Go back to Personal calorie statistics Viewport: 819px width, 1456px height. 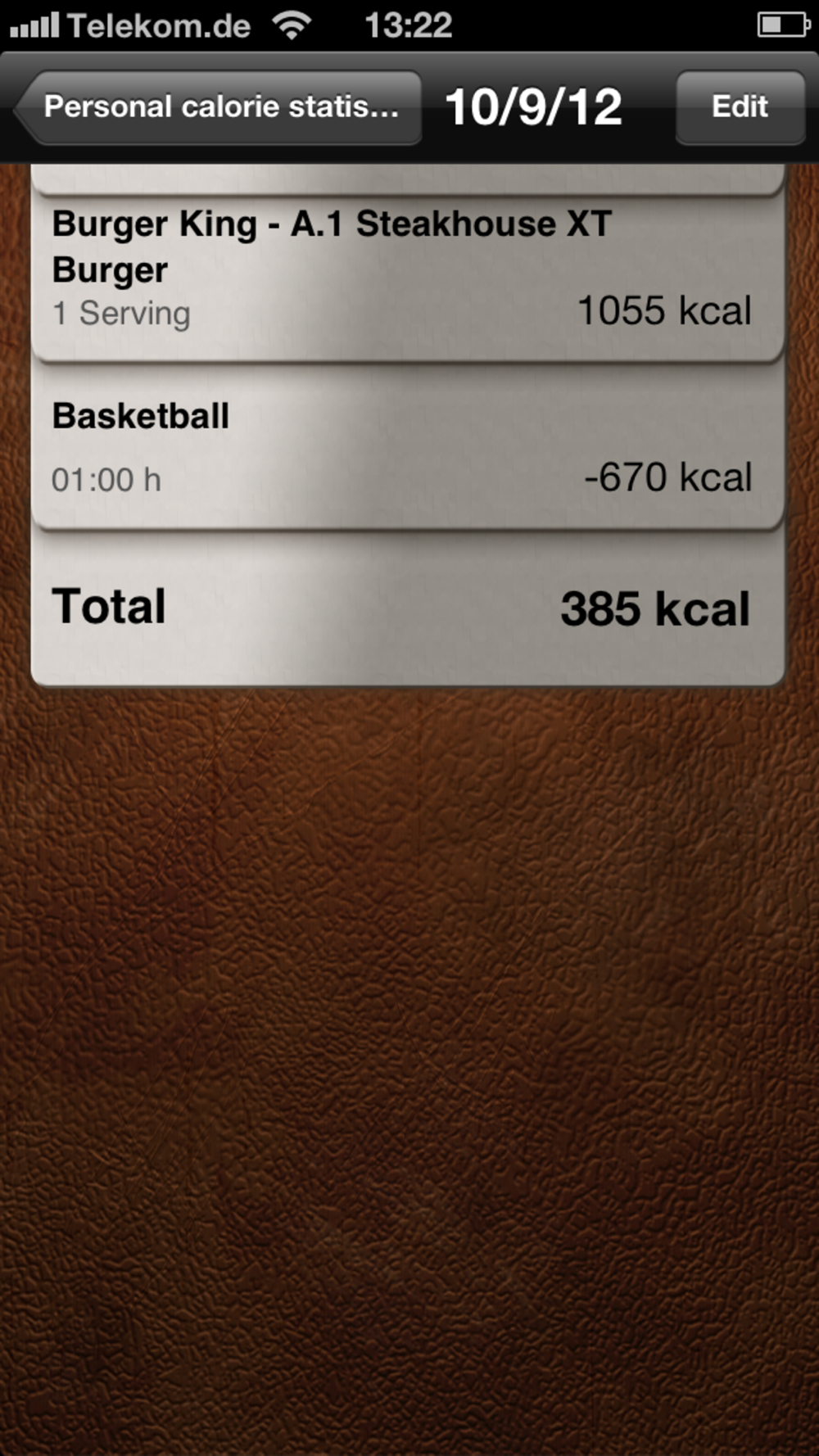pyautogui.click(x=218, y=107)
